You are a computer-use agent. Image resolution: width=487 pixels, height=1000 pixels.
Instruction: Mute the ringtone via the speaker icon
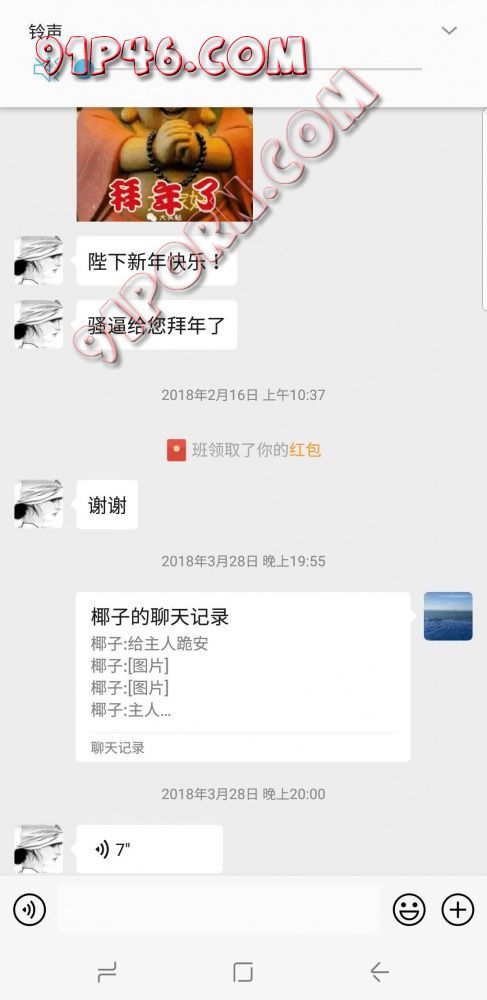[45, 69]
